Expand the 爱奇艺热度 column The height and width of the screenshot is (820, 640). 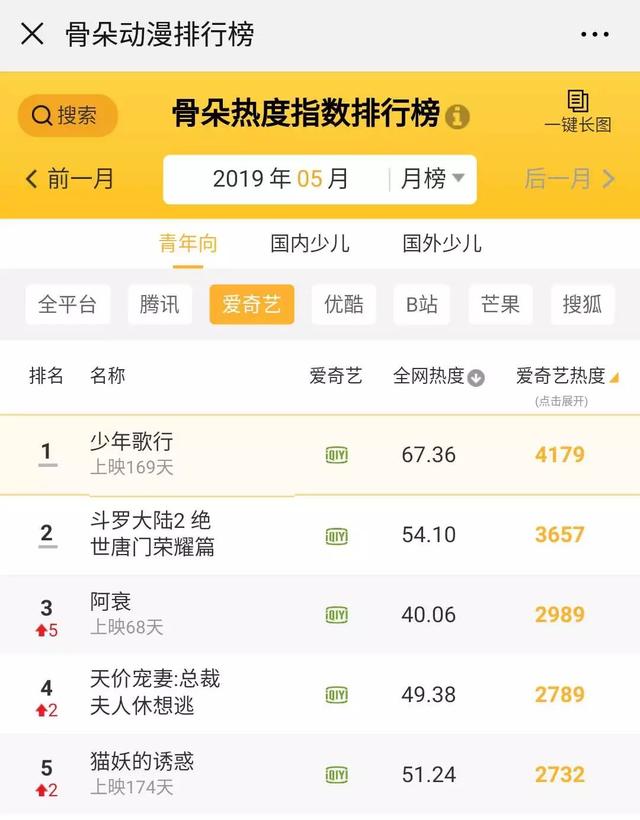click(x=566, y=378)
